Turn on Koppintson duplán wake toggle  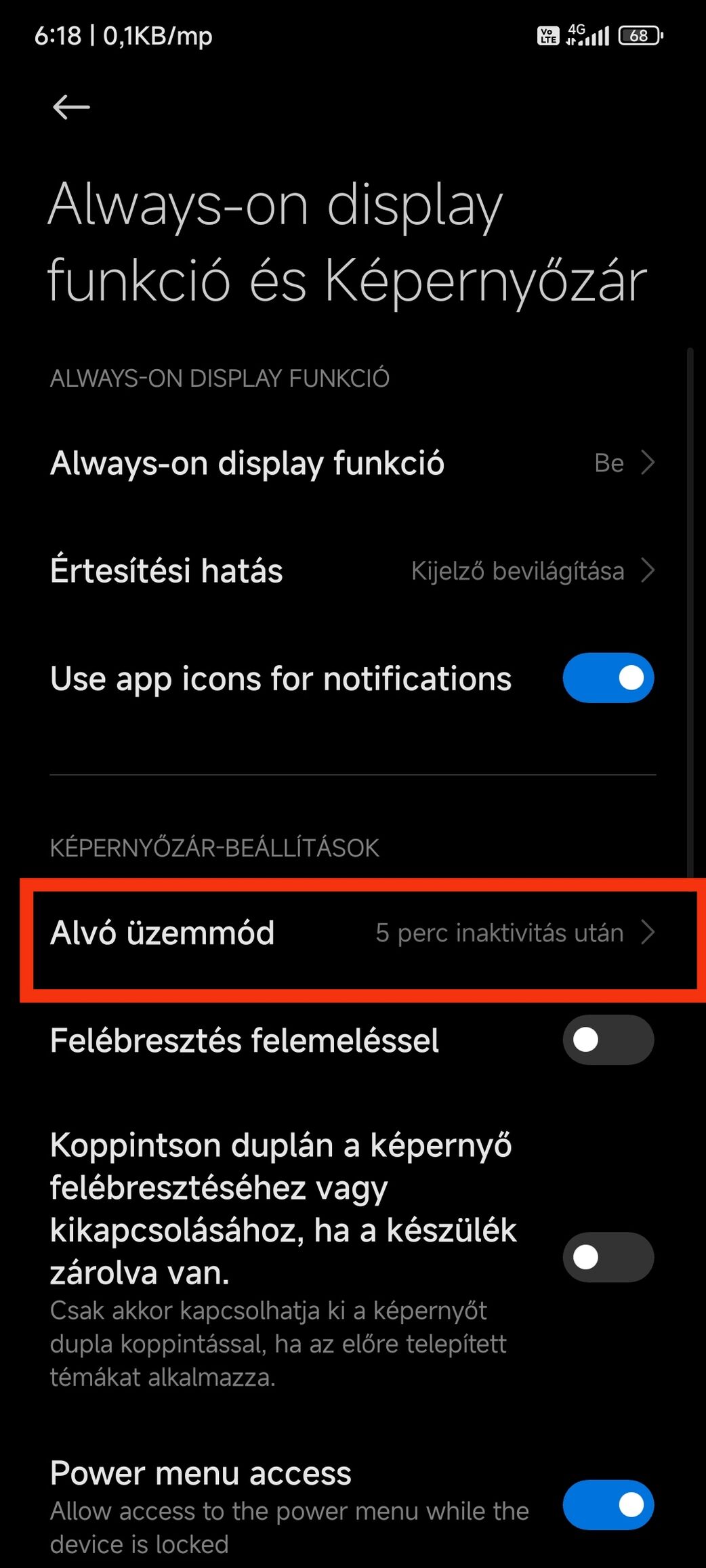click(x=608, y=1257)
